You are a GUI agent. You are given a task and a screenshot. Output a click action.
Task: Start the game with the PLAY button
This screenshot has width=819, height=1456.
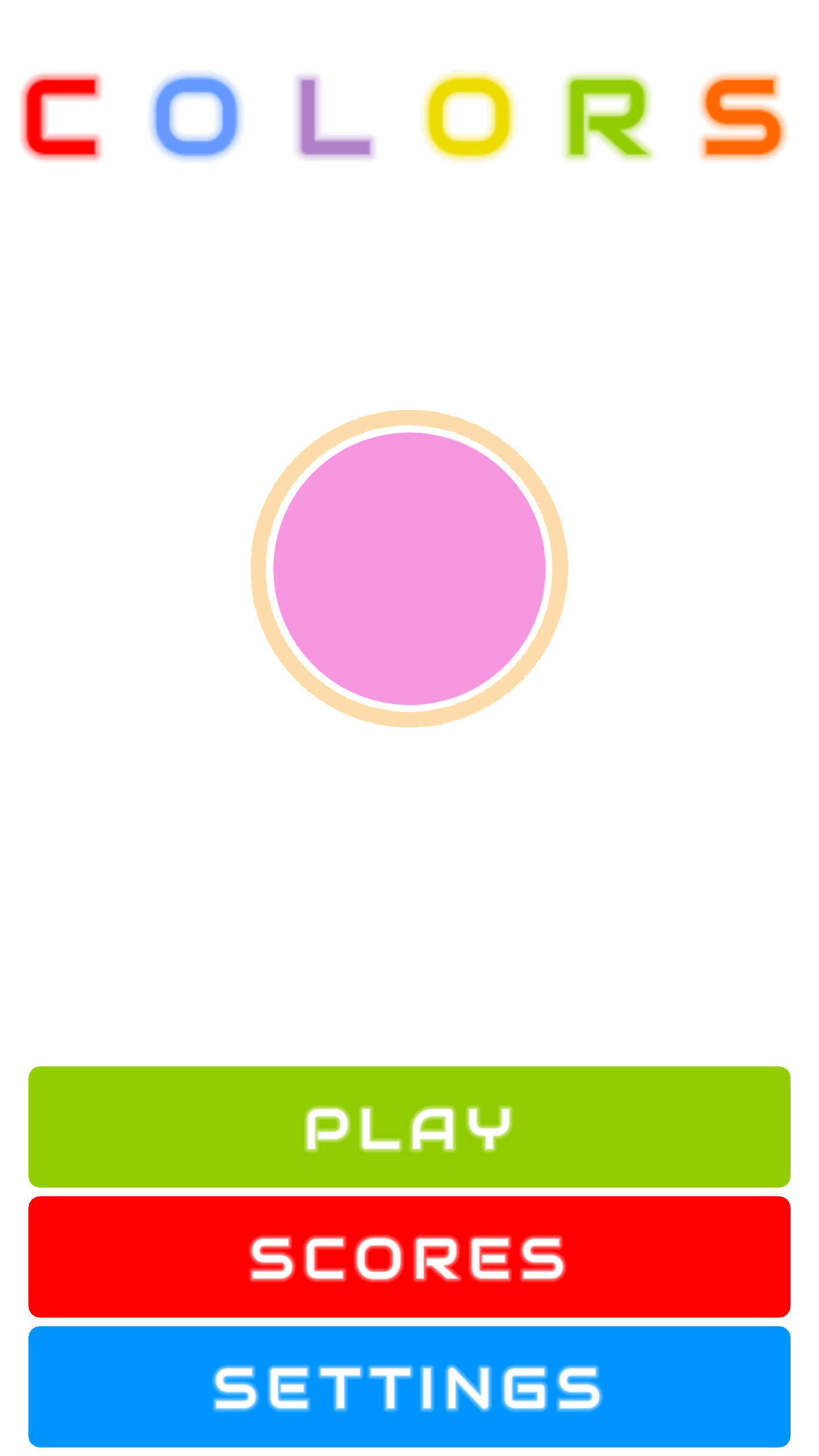(x=409, y=1127)
